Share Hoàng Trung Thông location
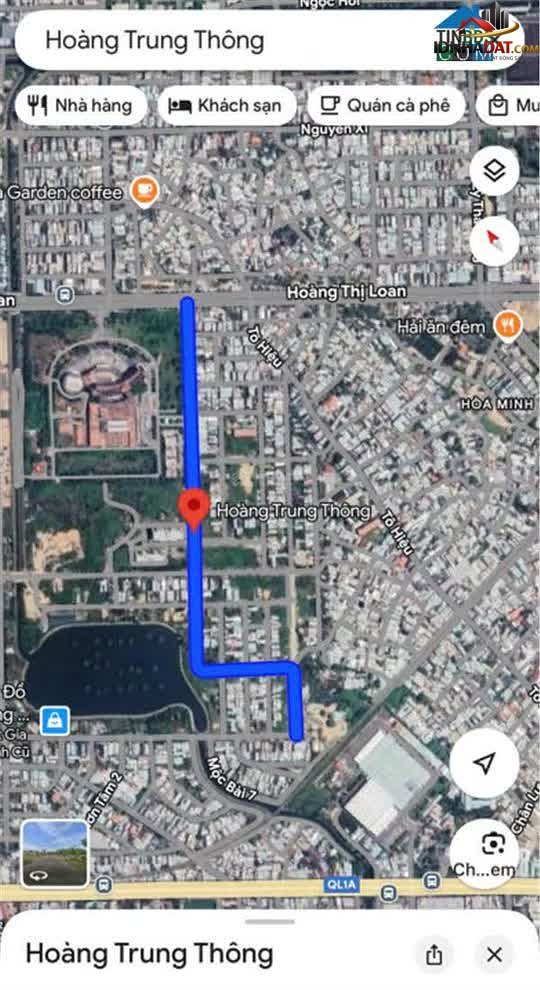The width and height of the screenshot is (540, 990). (x=434, y=955)
